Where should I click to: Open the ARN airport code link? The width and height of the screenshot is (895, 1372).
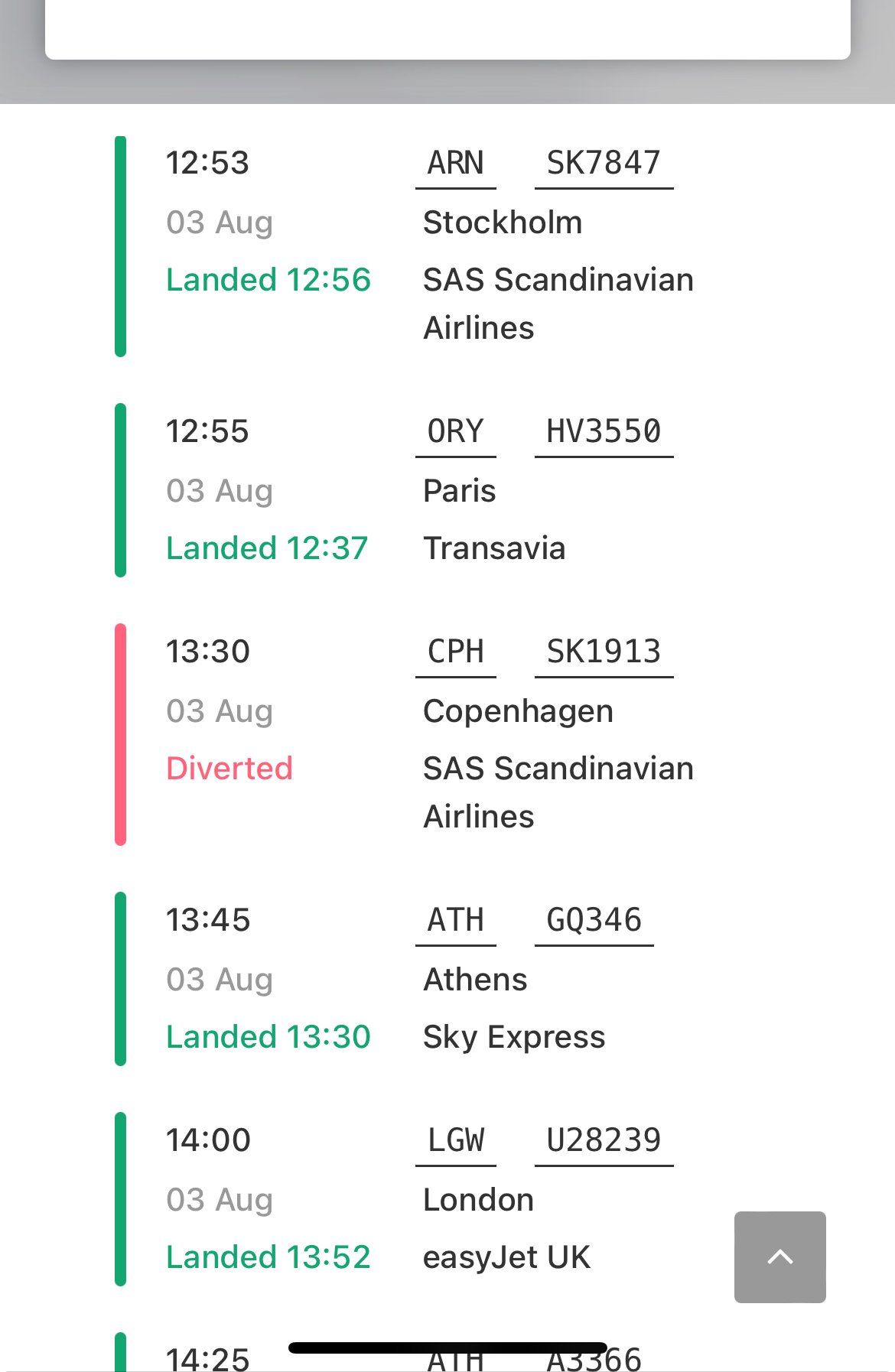coord(456,164)
